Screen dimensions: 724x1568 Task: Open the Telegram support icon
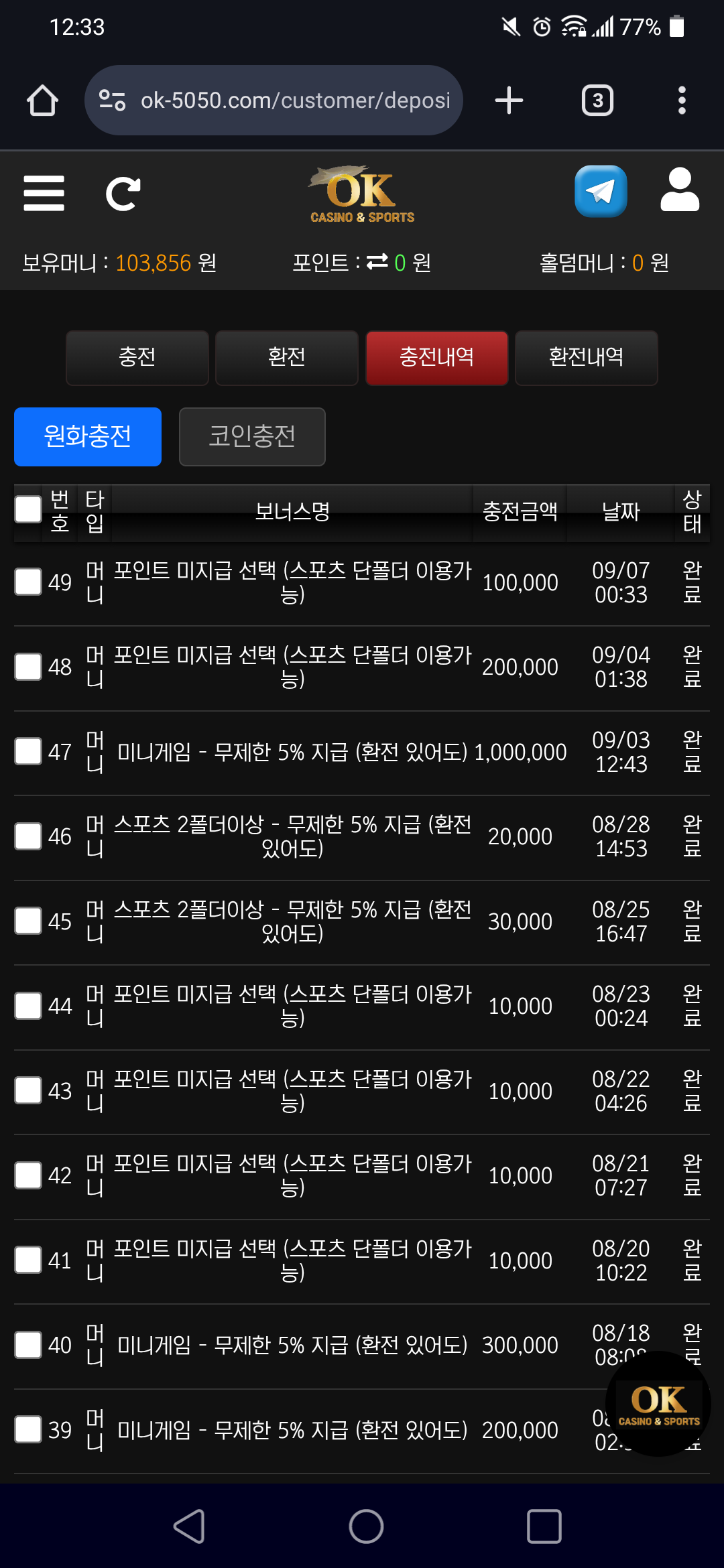coord(601,192)
